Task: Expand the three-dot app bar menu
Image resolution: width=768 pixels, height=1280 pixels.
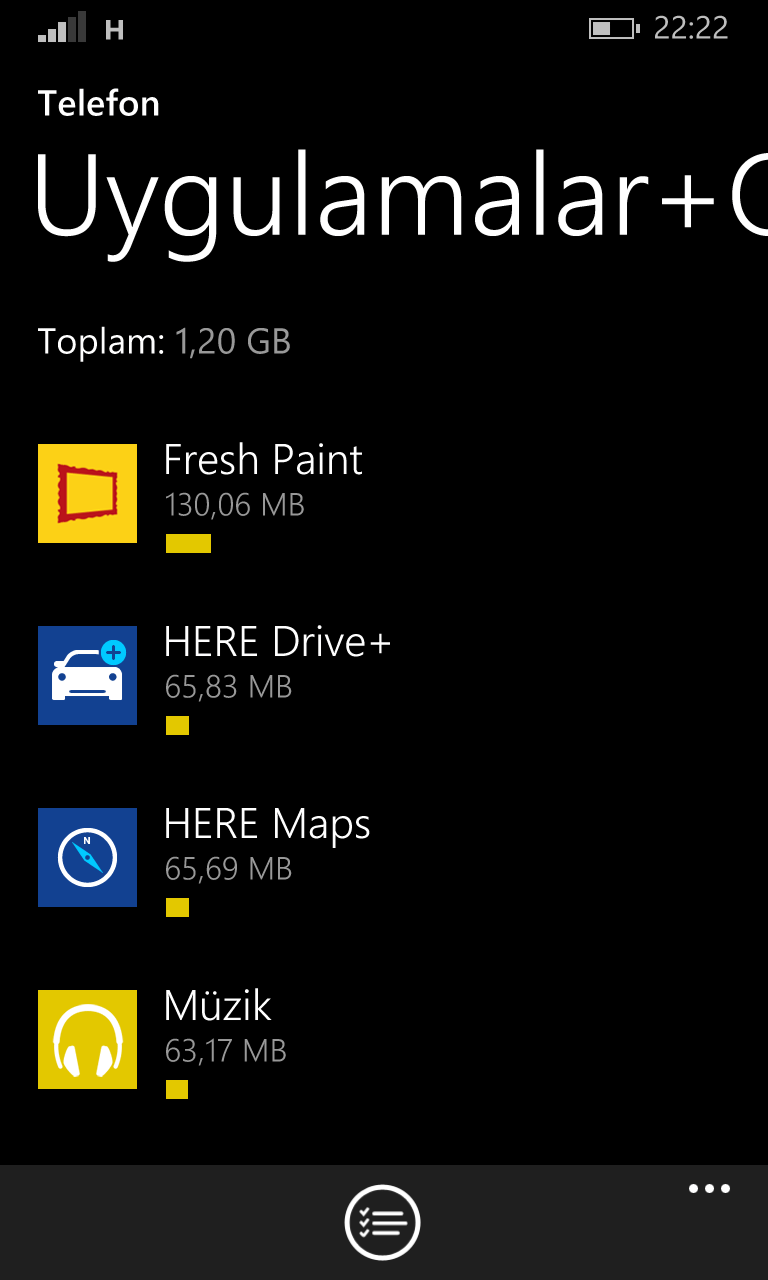Action: tap(710, 1189)
